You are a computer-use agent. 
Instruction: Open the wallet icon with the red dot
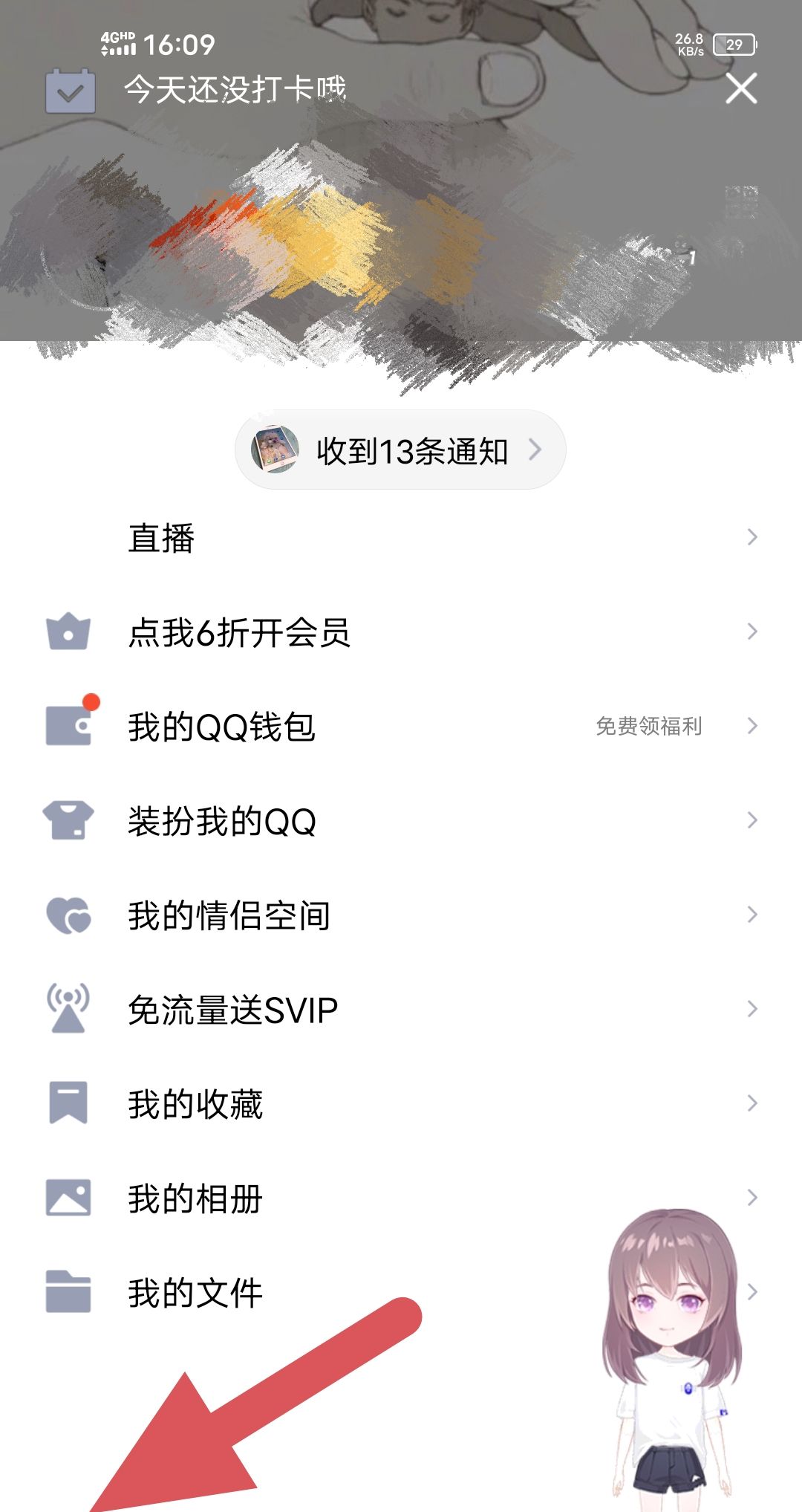(71, 727)
